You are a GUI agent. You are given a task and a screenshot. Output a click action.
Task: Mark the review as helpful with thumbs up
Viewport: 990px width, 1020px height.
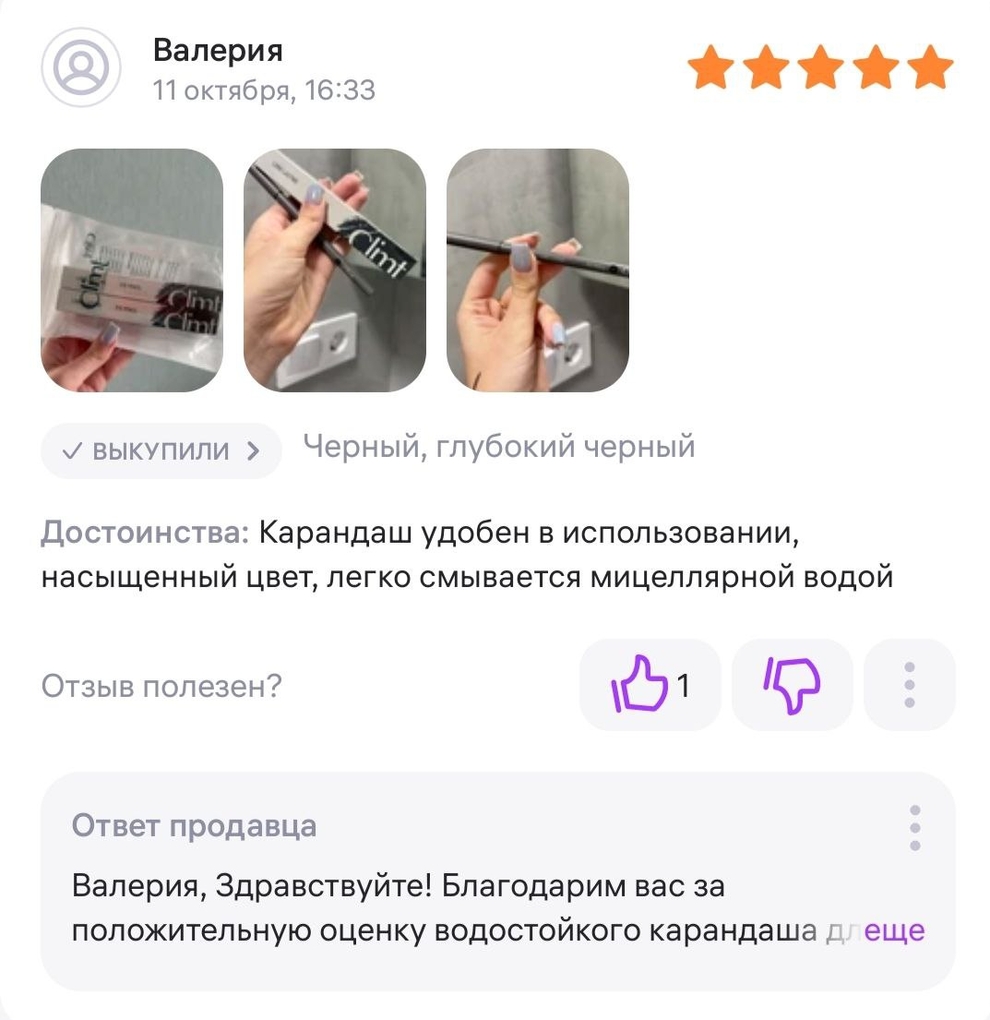click(x=650, y=685)
